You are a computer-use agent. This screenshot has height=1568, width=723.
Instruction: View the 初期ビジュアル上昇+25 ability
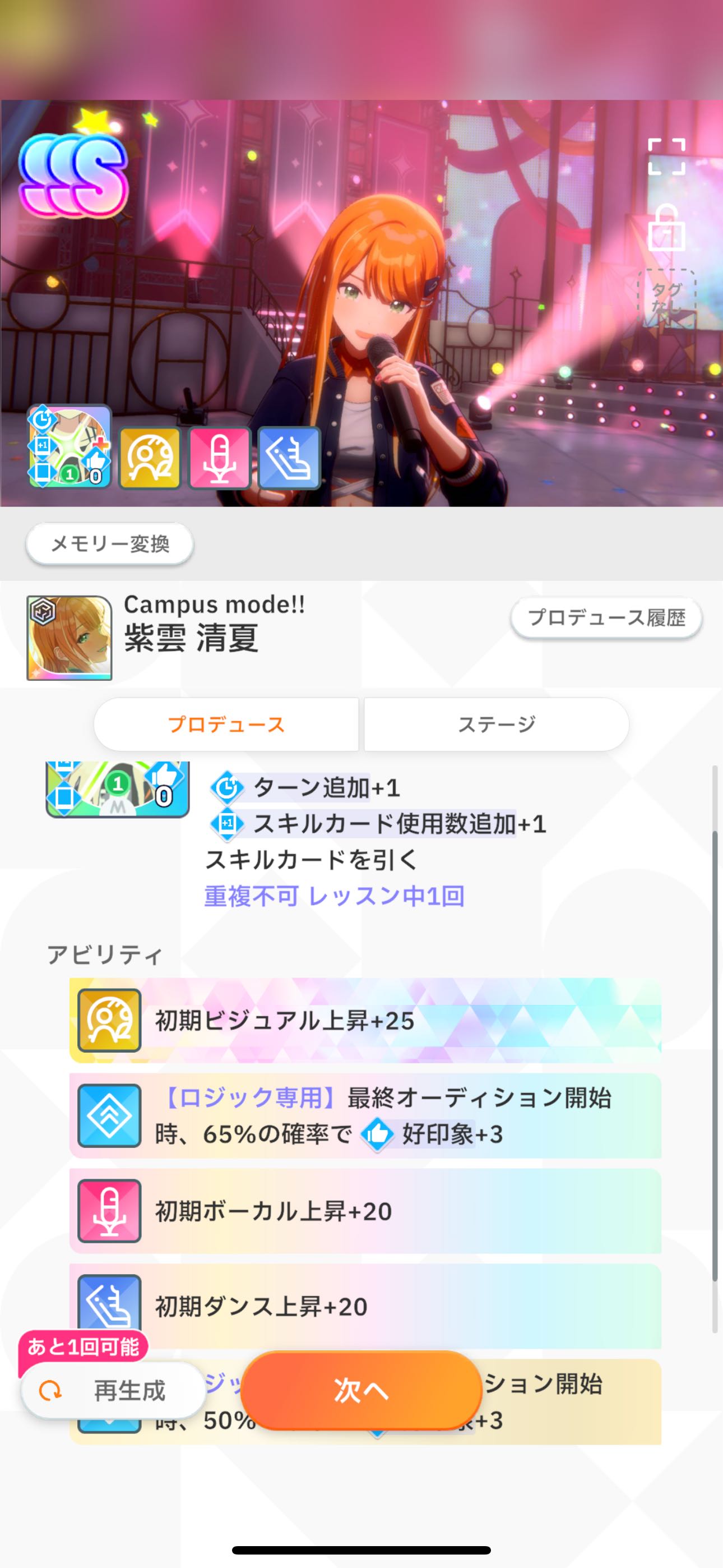click(x=365, y=1021)
